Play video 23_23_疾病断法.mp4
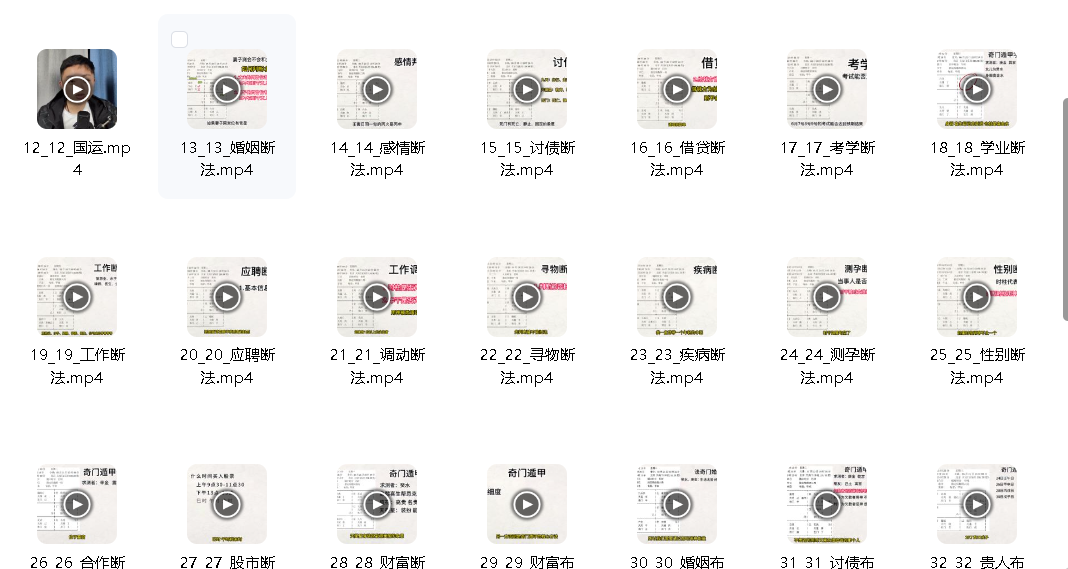 (x=677, y=297)
